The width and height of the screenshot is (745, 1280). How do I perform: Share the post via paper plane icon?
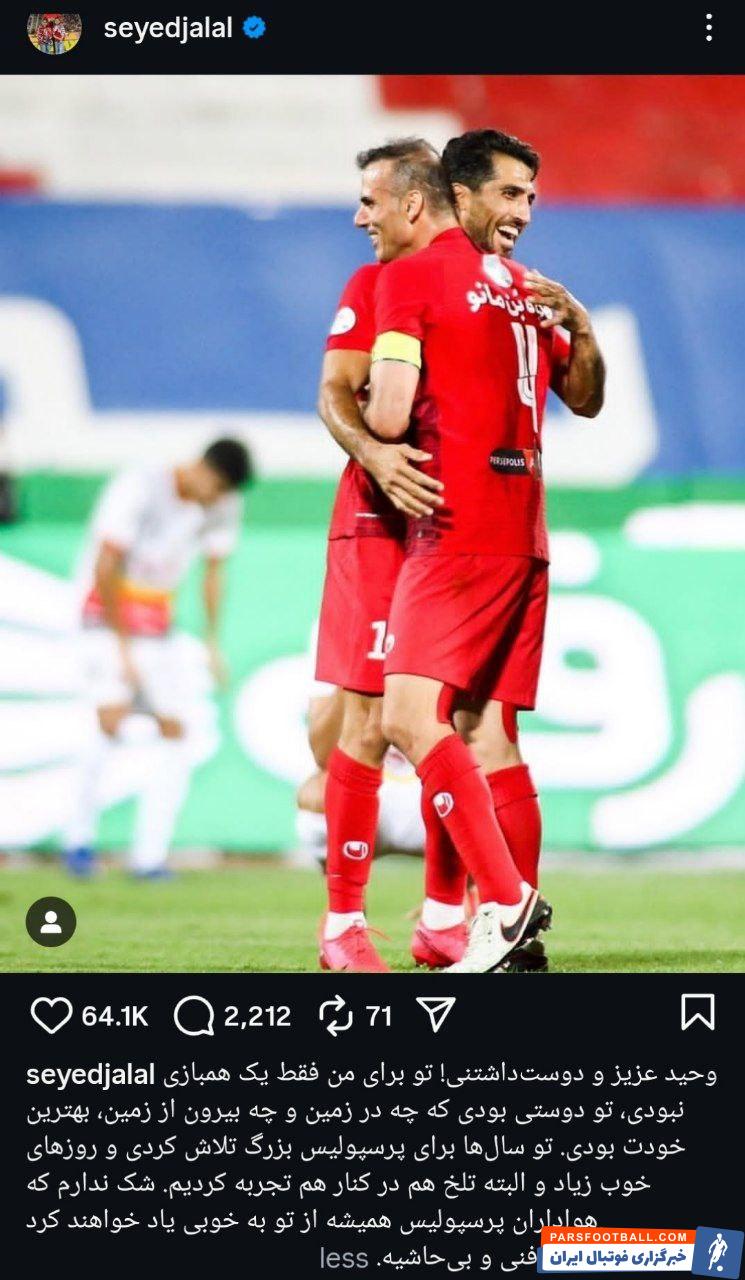coord(436,1014)
